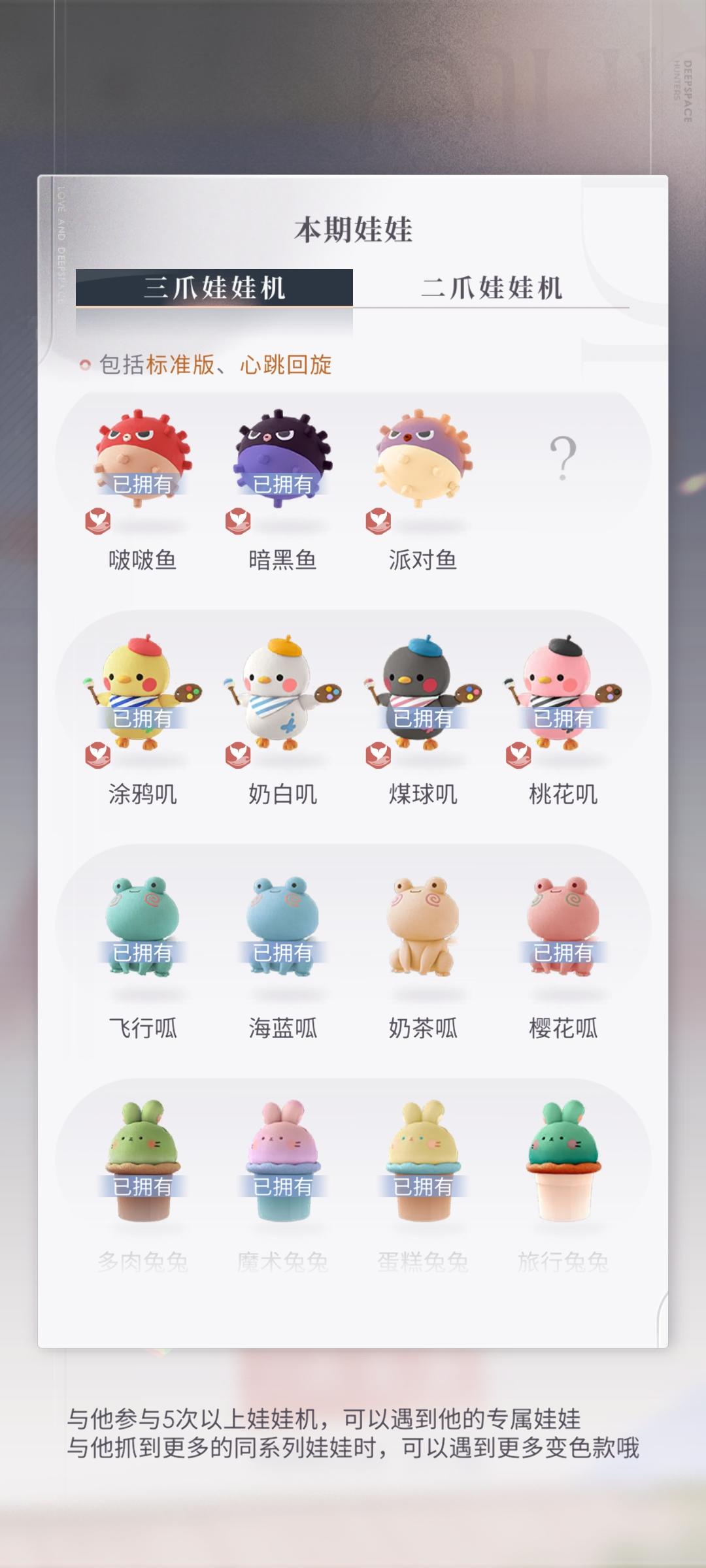Viewport: 706px width, 1568px height.
Task: Click the companion icon under 暗黑鱼
Action: (x=239, y=521)
